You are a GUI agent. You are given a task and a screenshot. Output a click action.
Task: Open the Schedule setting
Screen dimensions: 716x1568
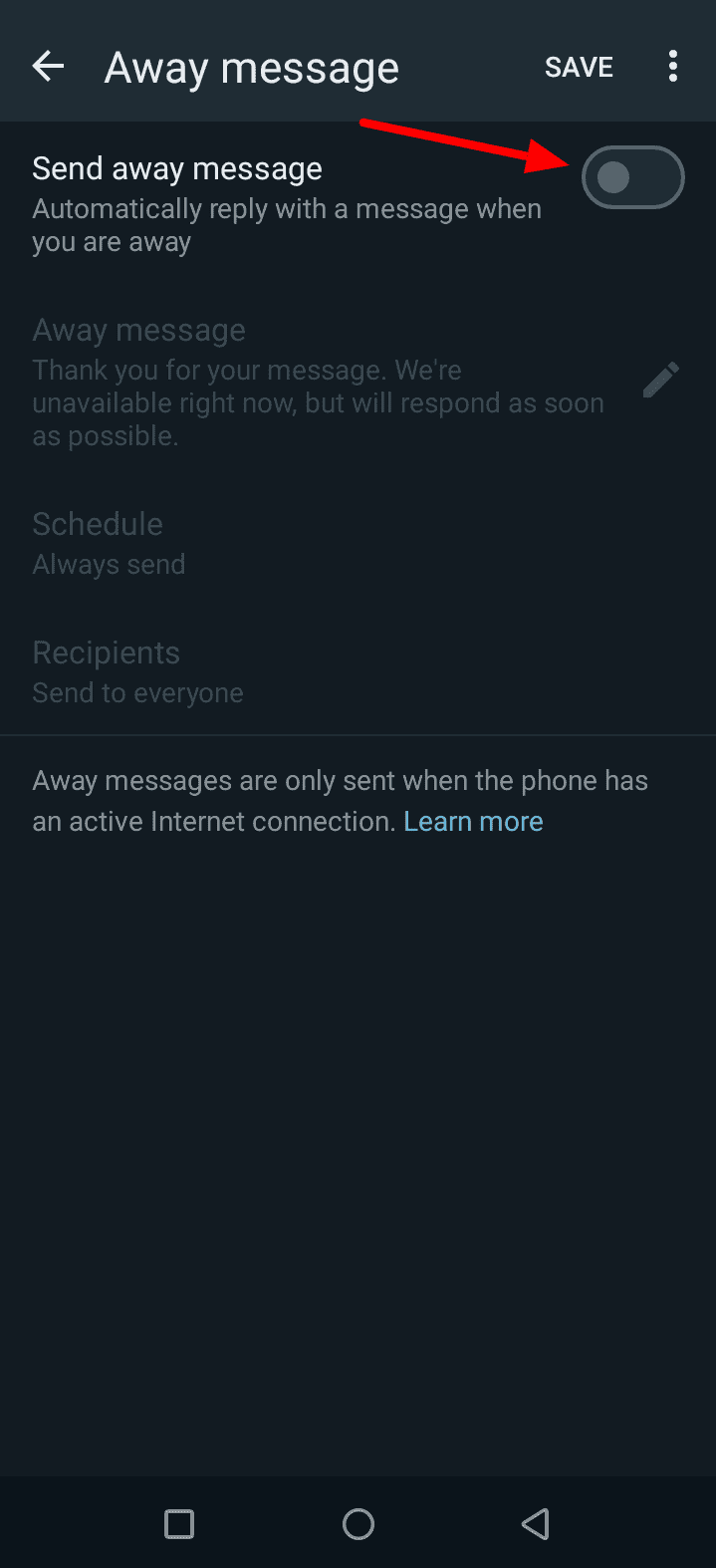pos(110,543)
